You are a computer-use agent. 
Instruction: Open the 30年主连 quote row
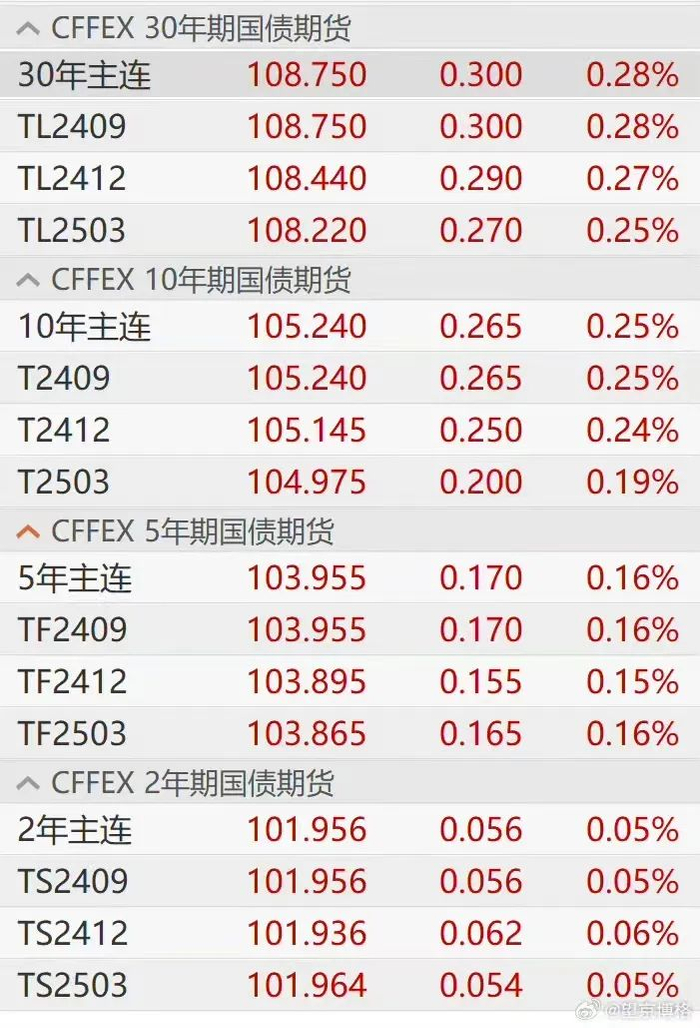click(x=85, y=75)
